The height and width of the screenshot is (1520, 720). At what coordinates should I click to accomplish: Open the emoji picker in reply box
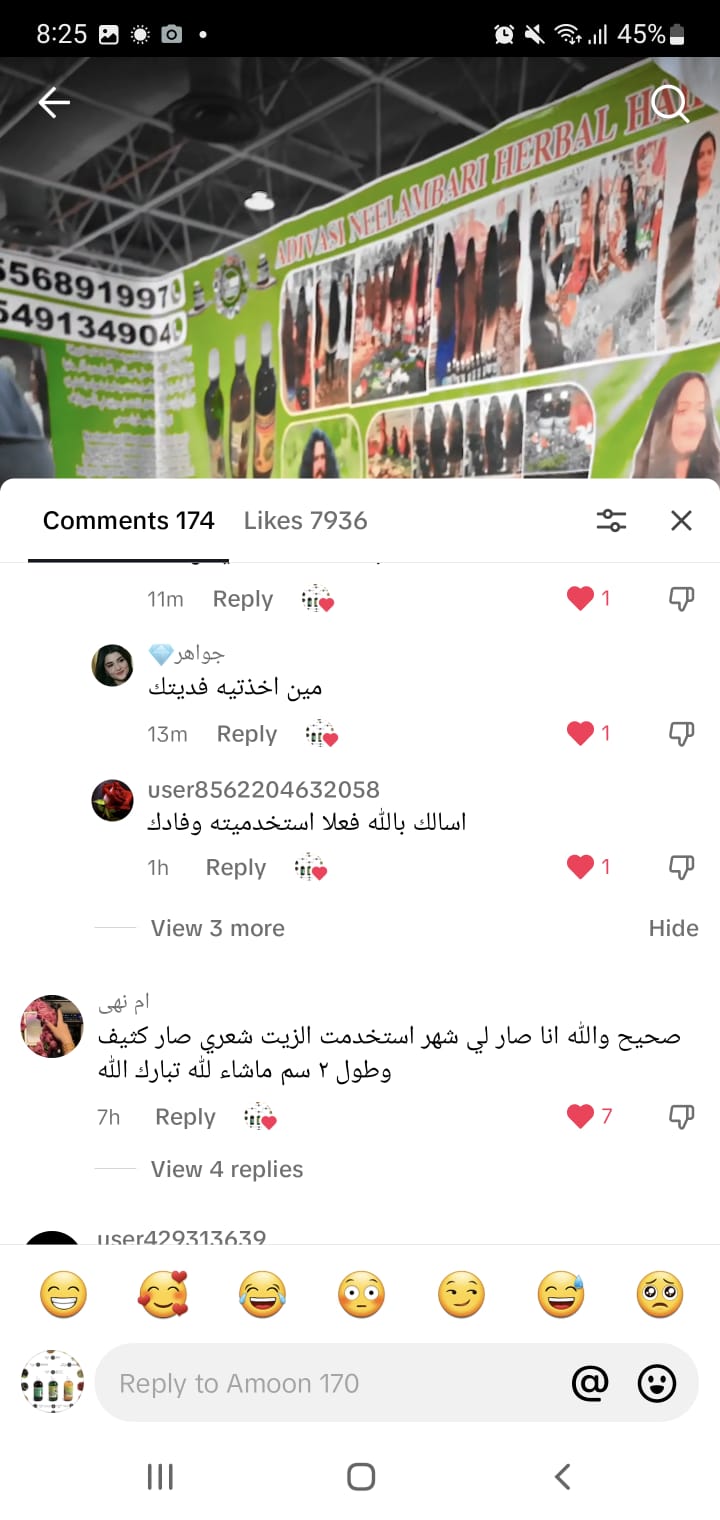click(657, 1384)
